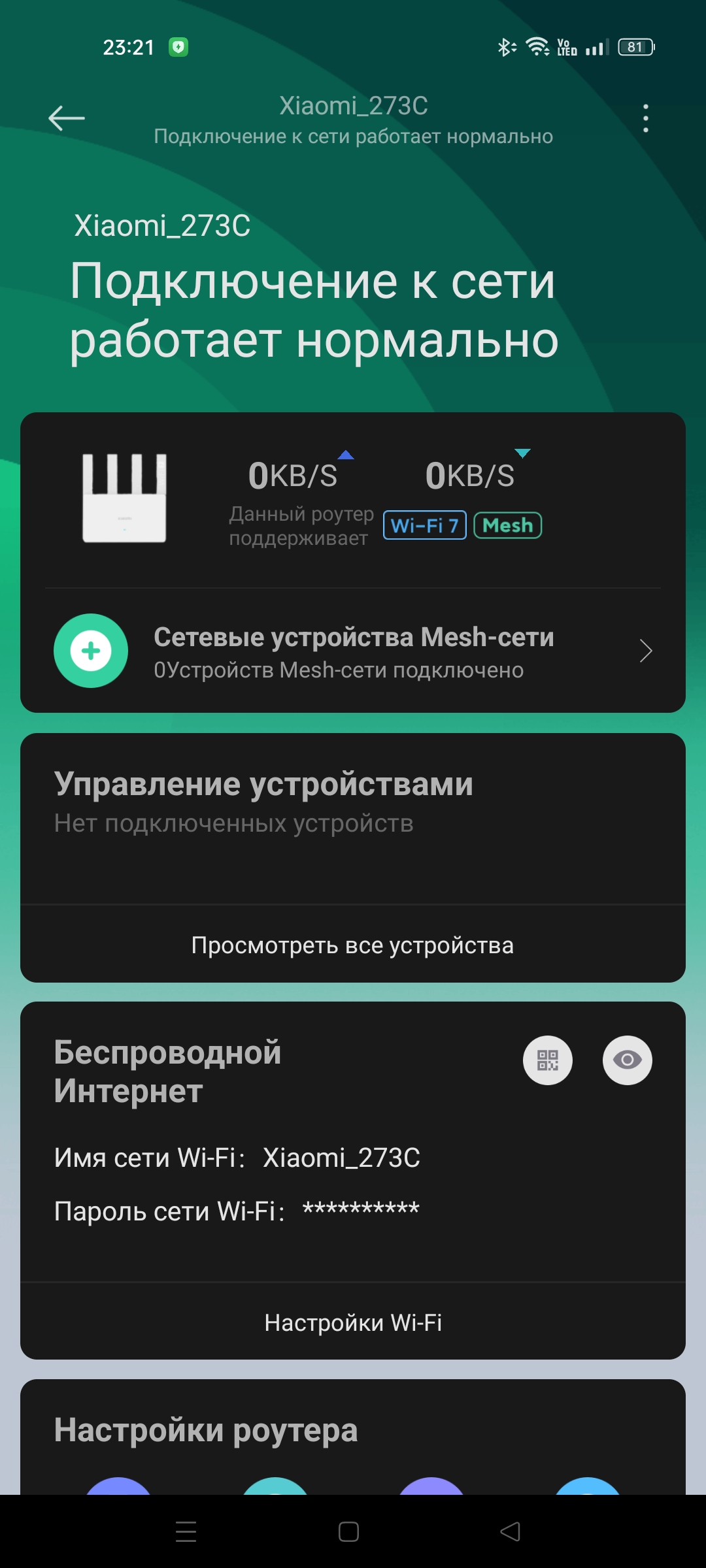Image resolution: width=706 pixels, height=1568 pixels.
Task: Open the three-dot overflow menu
Action: [x=646, y=118]
